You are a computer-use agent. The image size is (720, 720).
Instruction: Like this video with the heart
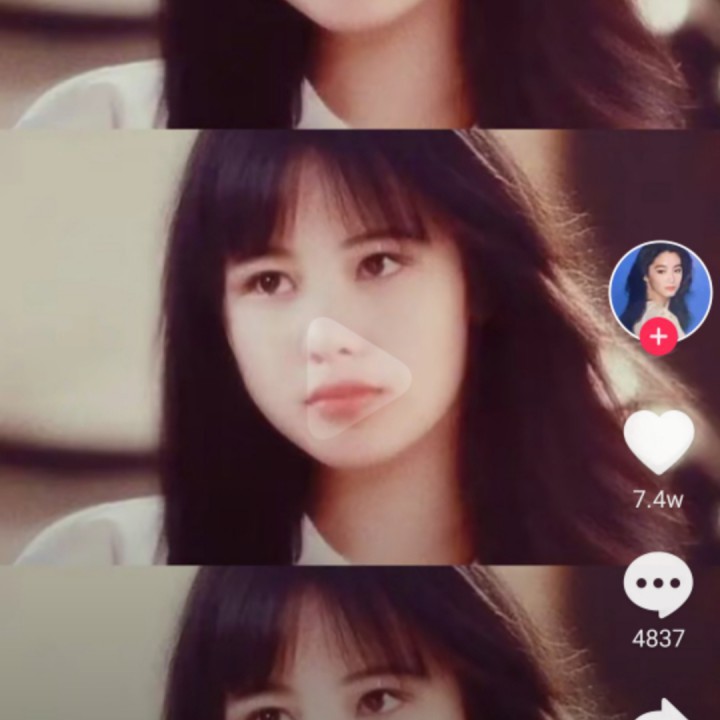click(x=659, y=442)
